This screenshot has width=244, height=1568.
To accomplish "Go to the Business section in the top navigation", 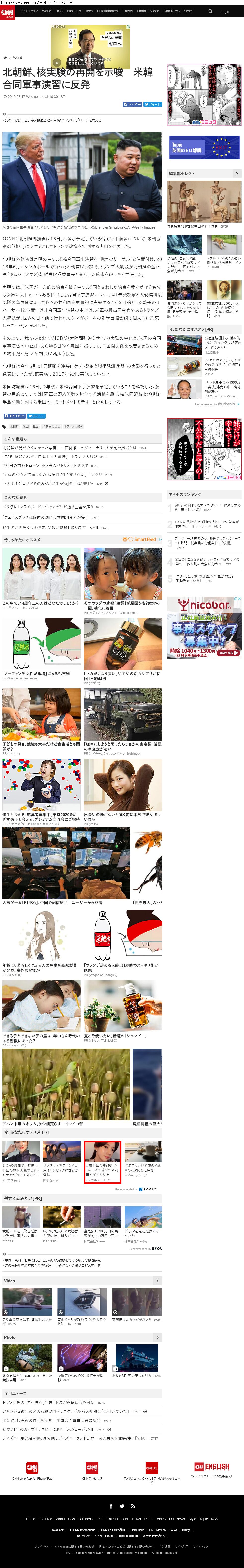I will (x=74, y=11).
